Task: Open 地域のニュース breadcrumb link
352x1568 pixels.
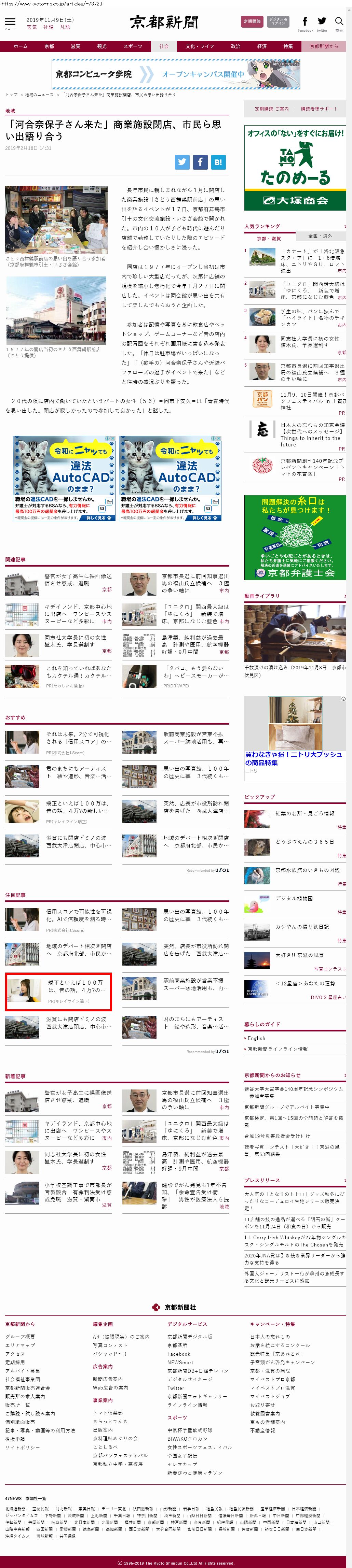Action: tap(39, 95)
